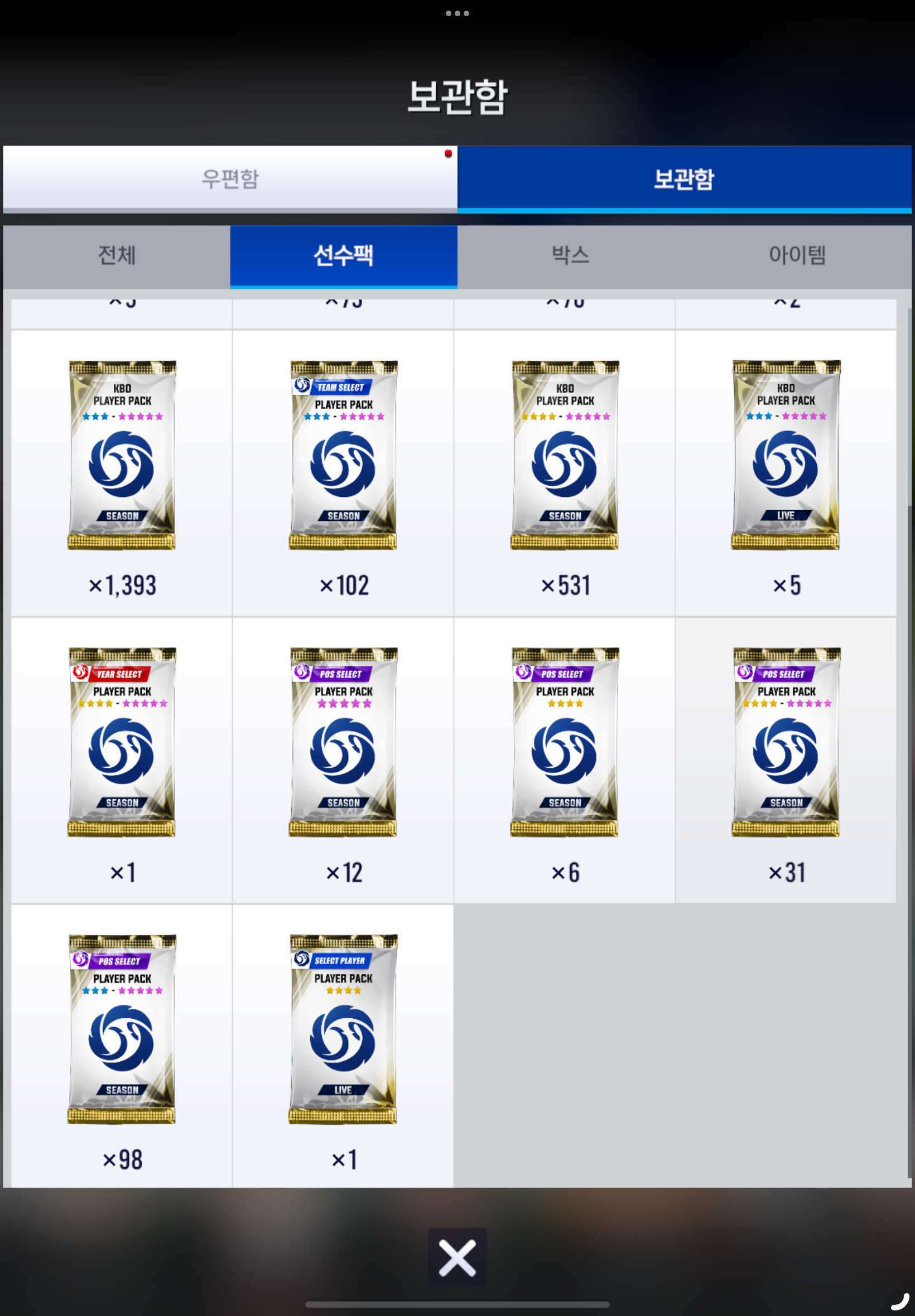Viewport: 915px width, 1316px height.
Task: Open the Team Select pack with ×102
Action: [343, 455]
